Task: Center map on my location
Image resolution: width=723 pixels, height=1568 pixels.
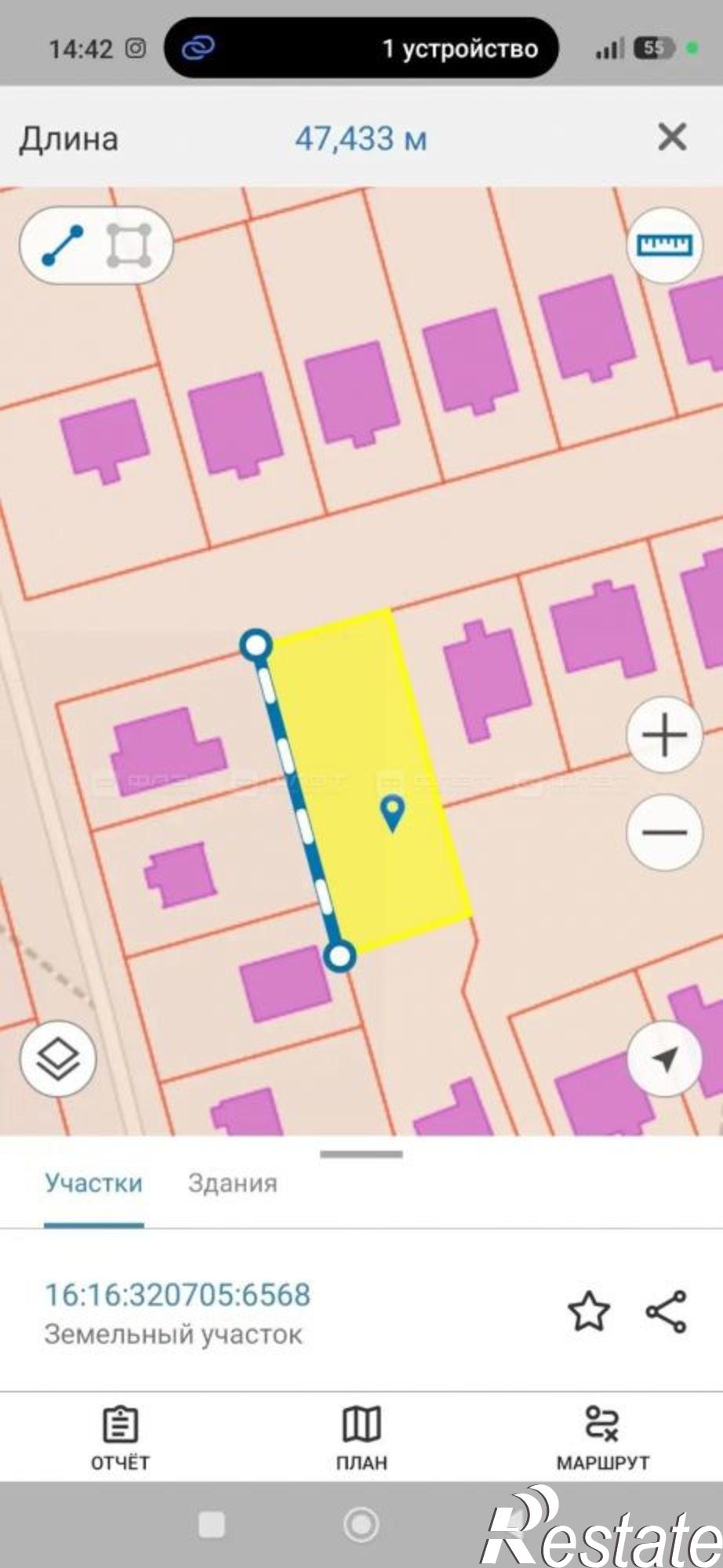Action: tap(664, 1058)
